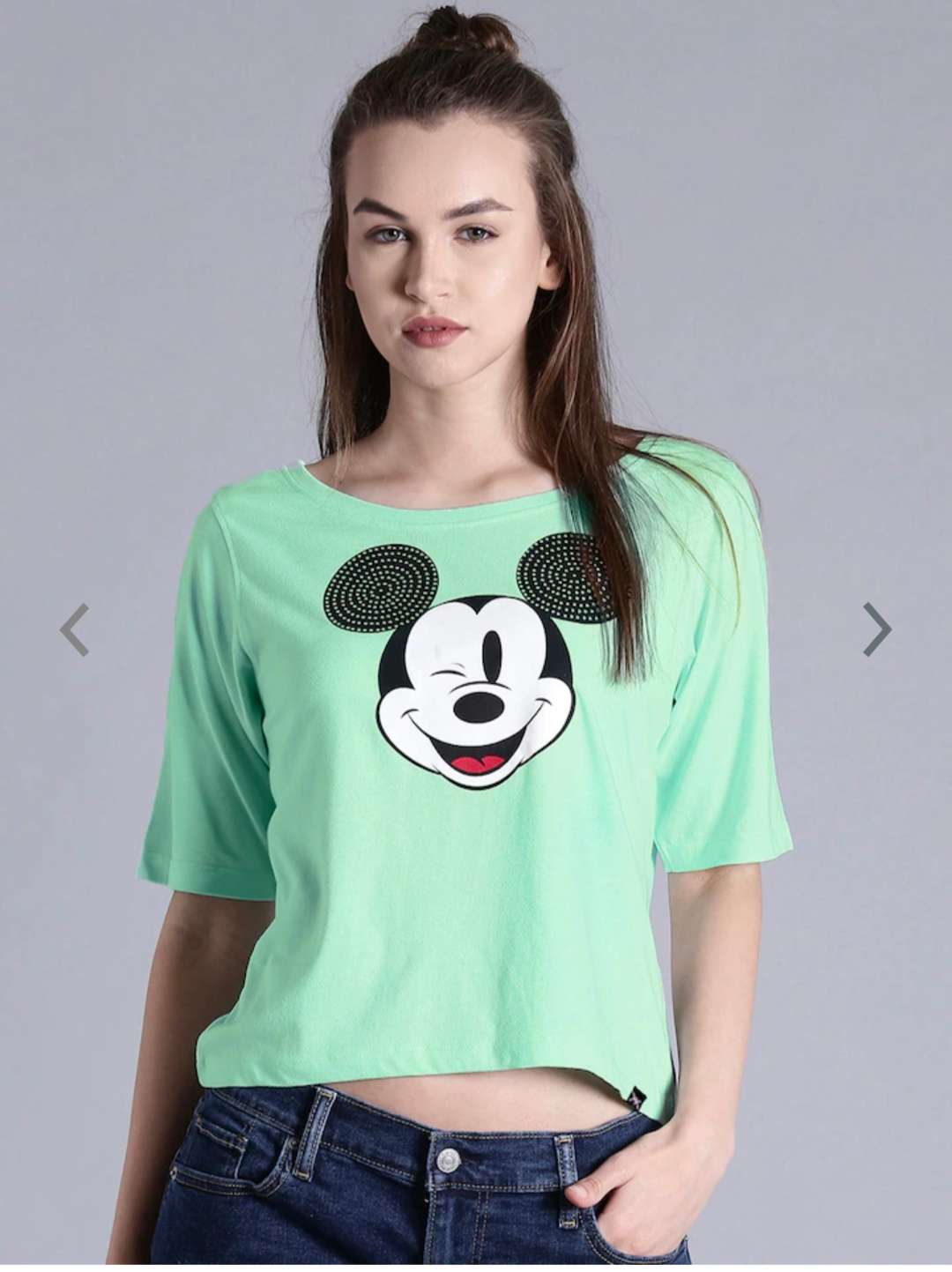Viewport: 952px width, 1272px height.
Task: Go to the previous product image
Action: click(x=74, y=629)
